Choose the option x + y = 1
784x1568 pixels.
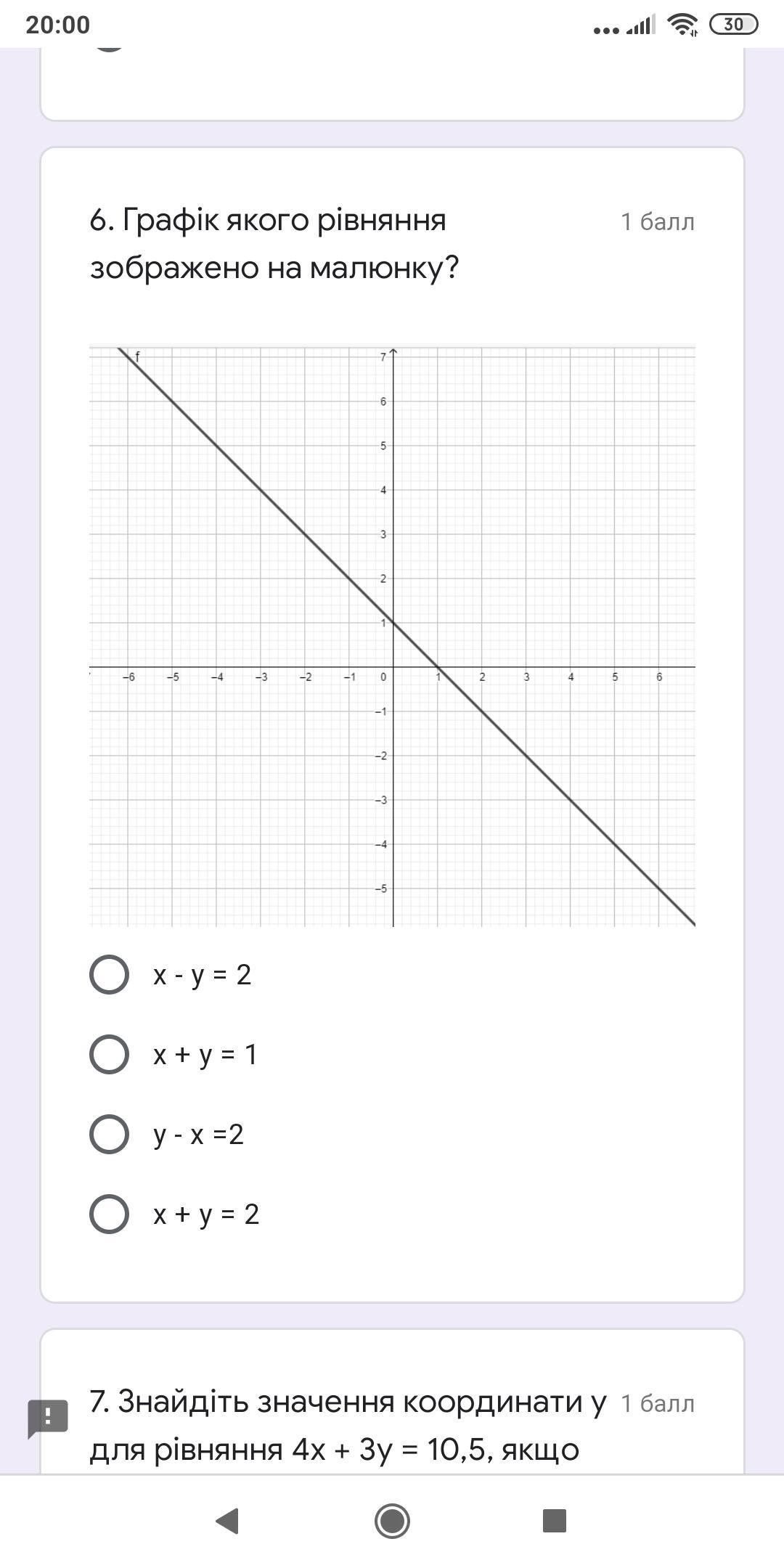pos(110,1054)
